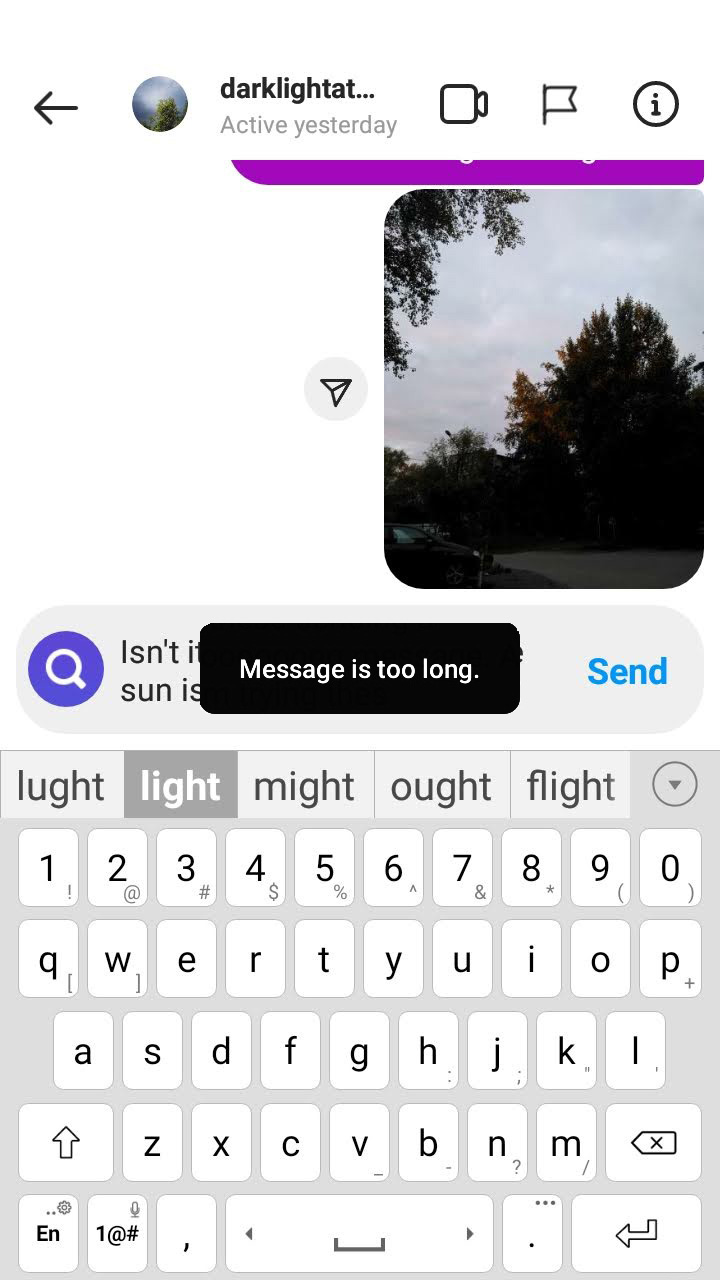Go back to the message list
Screen dimensions: 720x1280
click(55, 107)
